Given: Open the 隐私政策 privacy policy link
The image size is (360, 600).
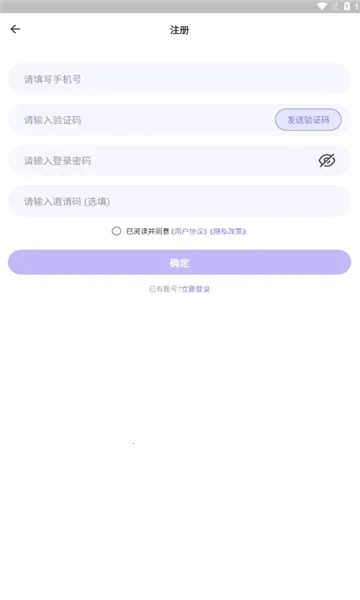Looking at the screenshot, I should coord(228,231).
